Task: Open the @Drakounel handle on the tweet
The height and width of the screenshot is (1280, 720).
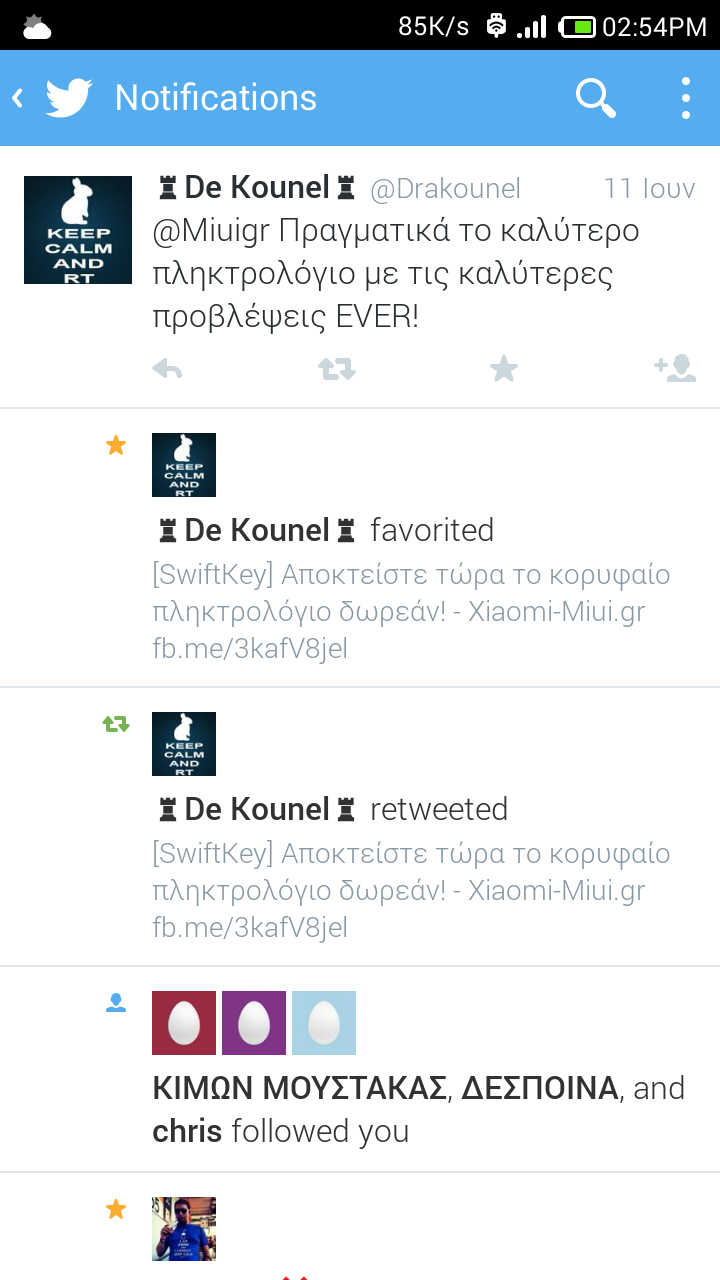Action: click(x=445, y=189)
